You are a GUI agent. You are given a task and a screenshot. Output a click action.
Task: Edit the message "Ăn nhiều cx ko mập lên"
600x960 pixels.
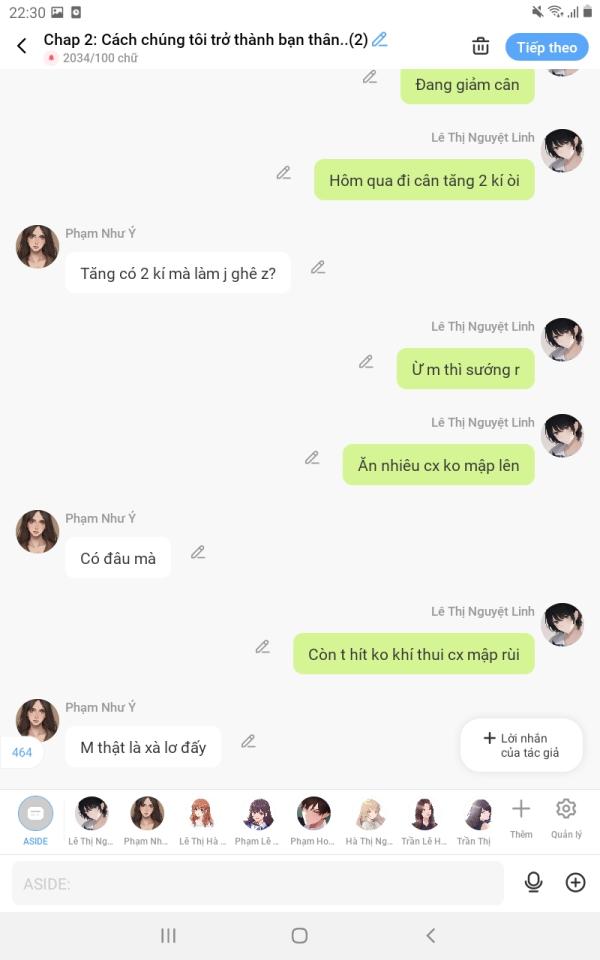point(312,458)
